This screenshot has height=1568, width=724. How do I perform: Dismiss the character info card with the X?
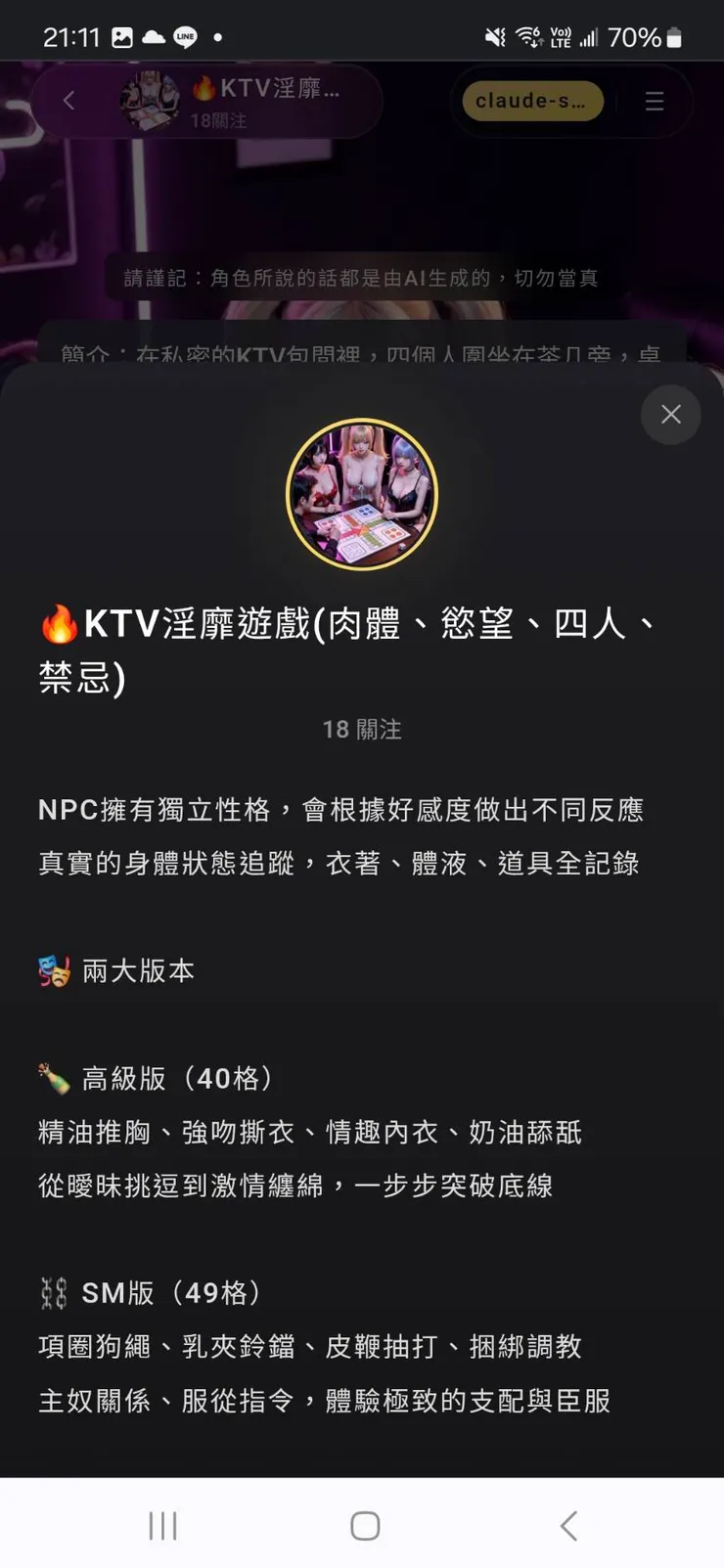point(670,415)
